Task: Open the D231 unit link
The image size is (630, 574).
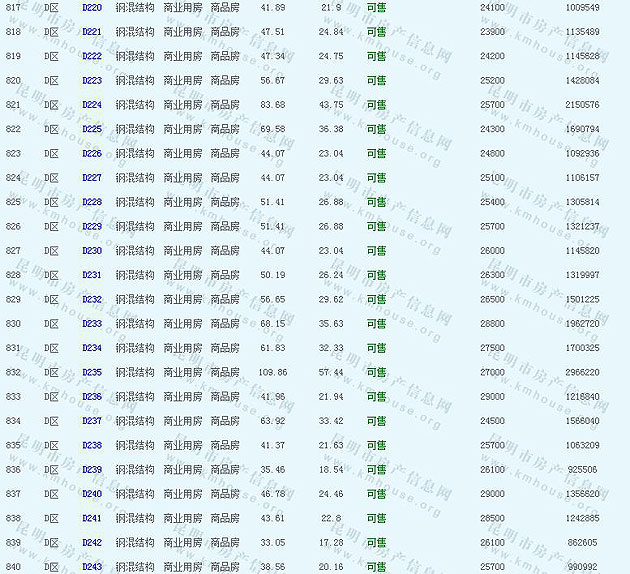Action: point(91,275)
